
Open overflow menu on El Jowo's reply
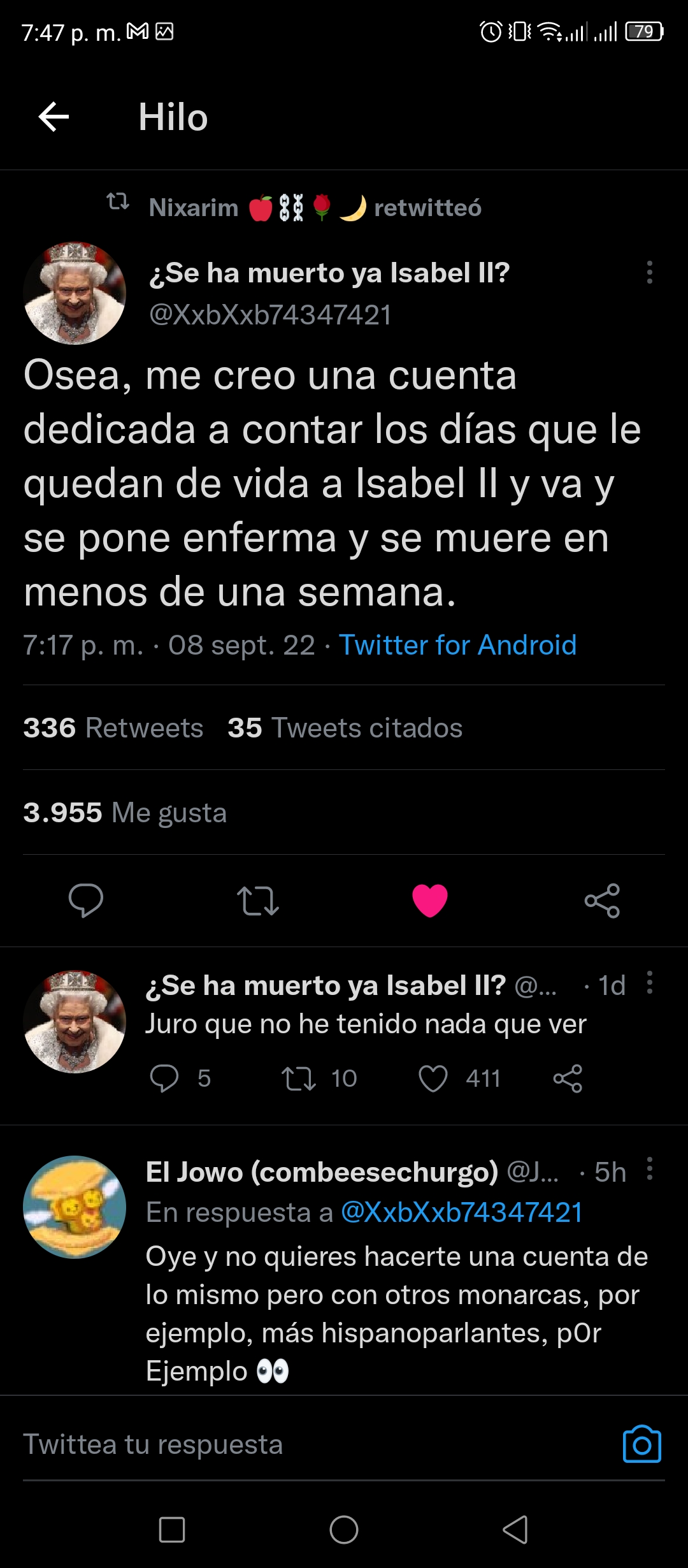[x=649, y=1169]
